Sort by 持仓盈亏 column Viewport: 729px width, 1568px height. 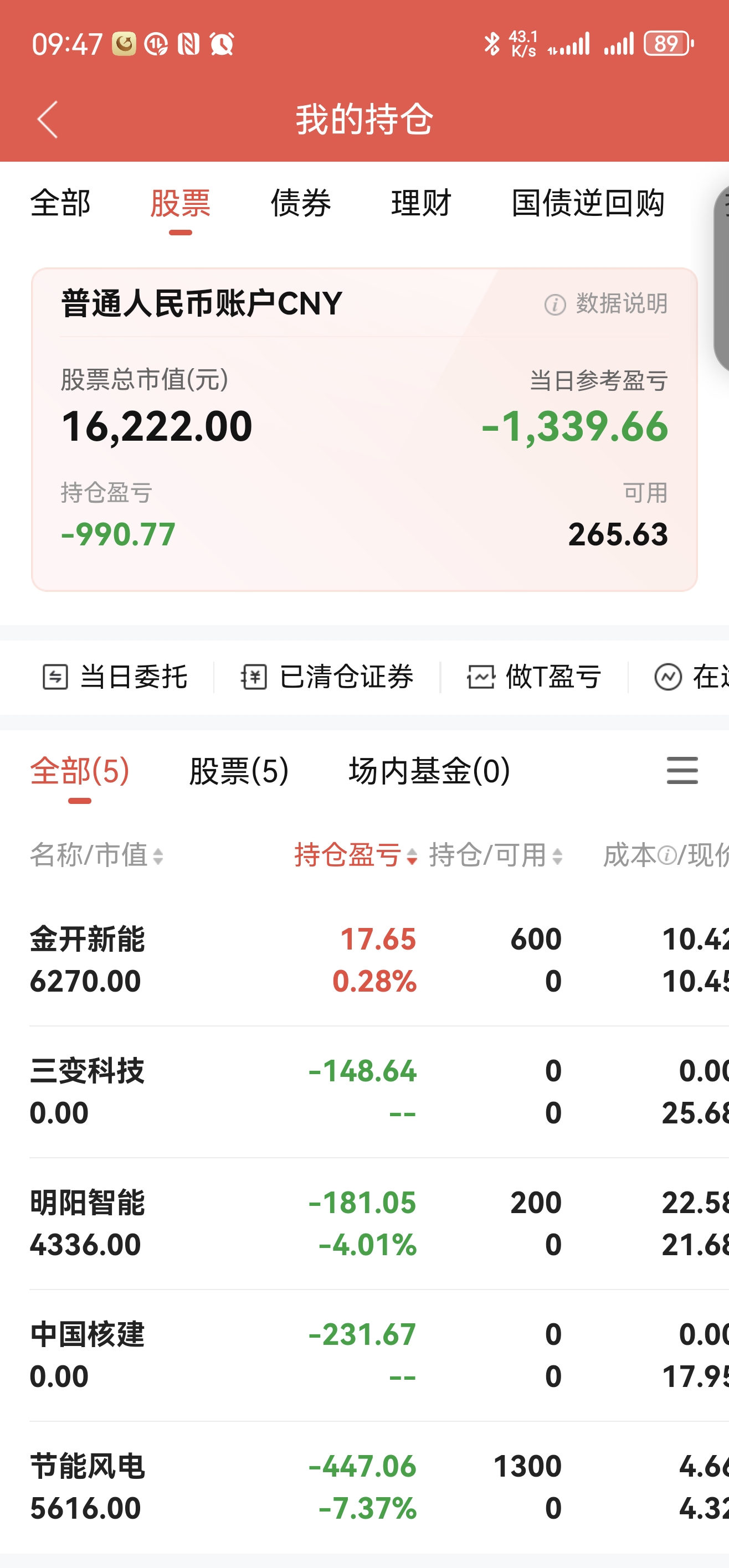click(356, 855)
